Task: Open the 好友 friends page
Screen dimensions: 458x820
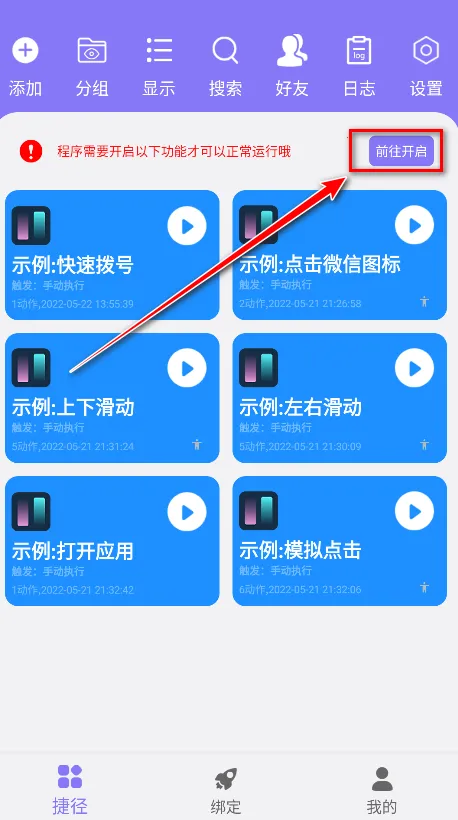Action: 292,67
